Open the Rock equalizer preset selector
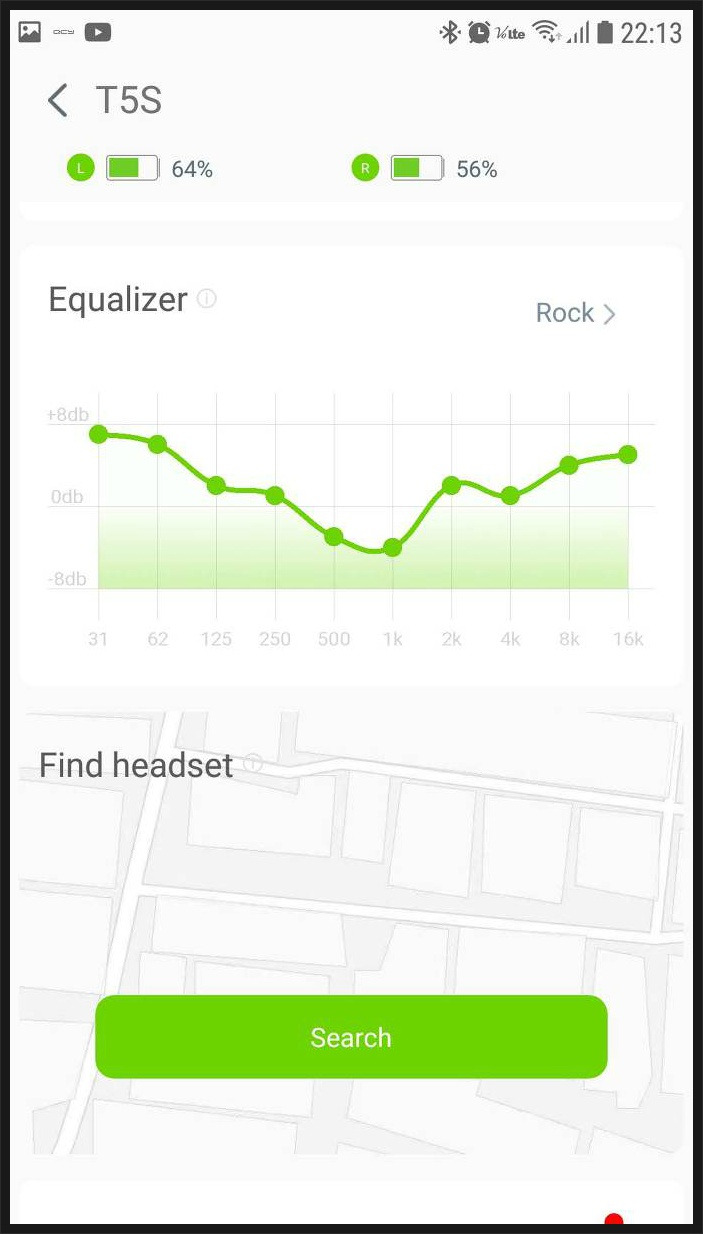The image size is (703, 1234). click(576, 313)
